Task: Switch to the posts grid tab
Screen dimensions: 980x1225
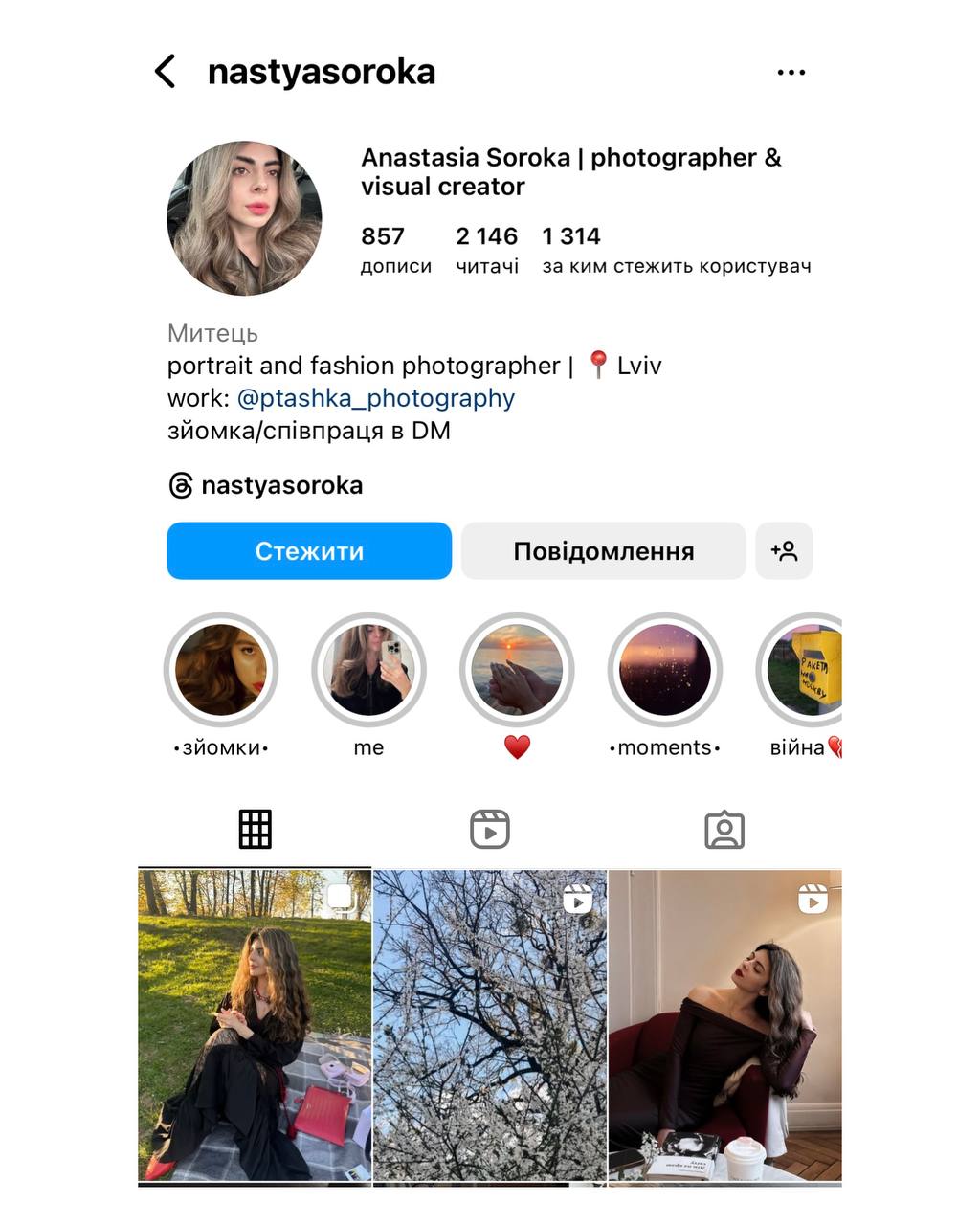Action: (x=255, y=830)
